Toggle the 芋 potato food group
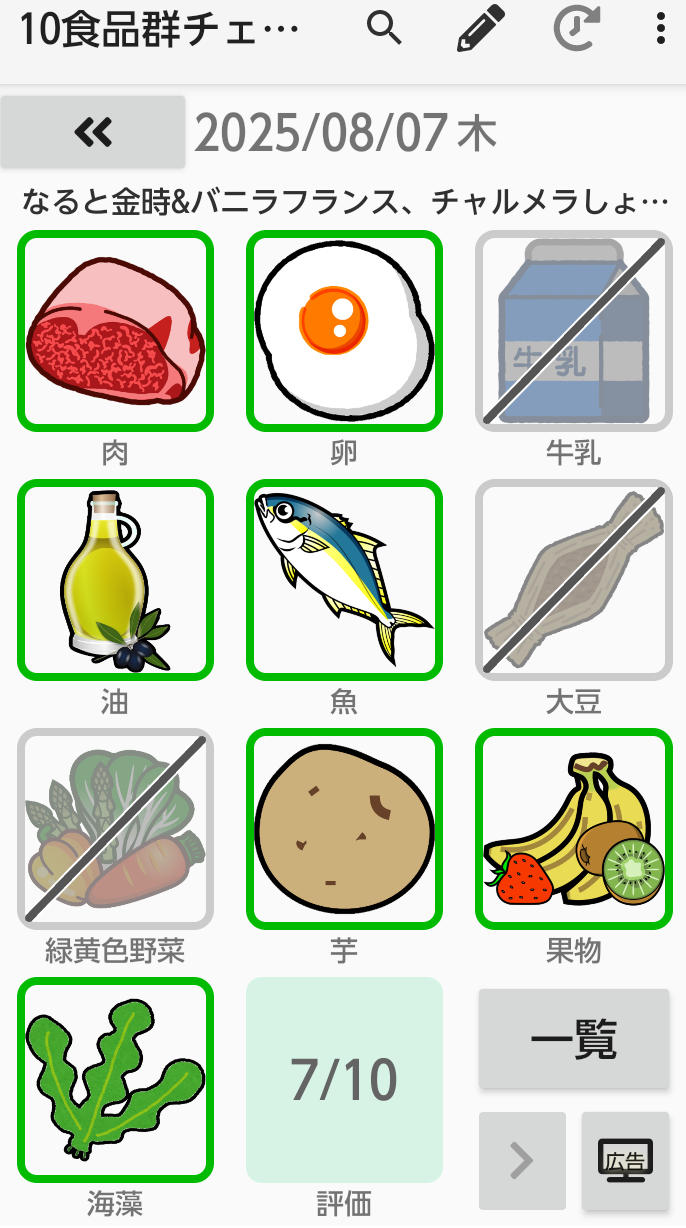The width and height of the screenshot is (686, 1228). [x=344, y=828]
